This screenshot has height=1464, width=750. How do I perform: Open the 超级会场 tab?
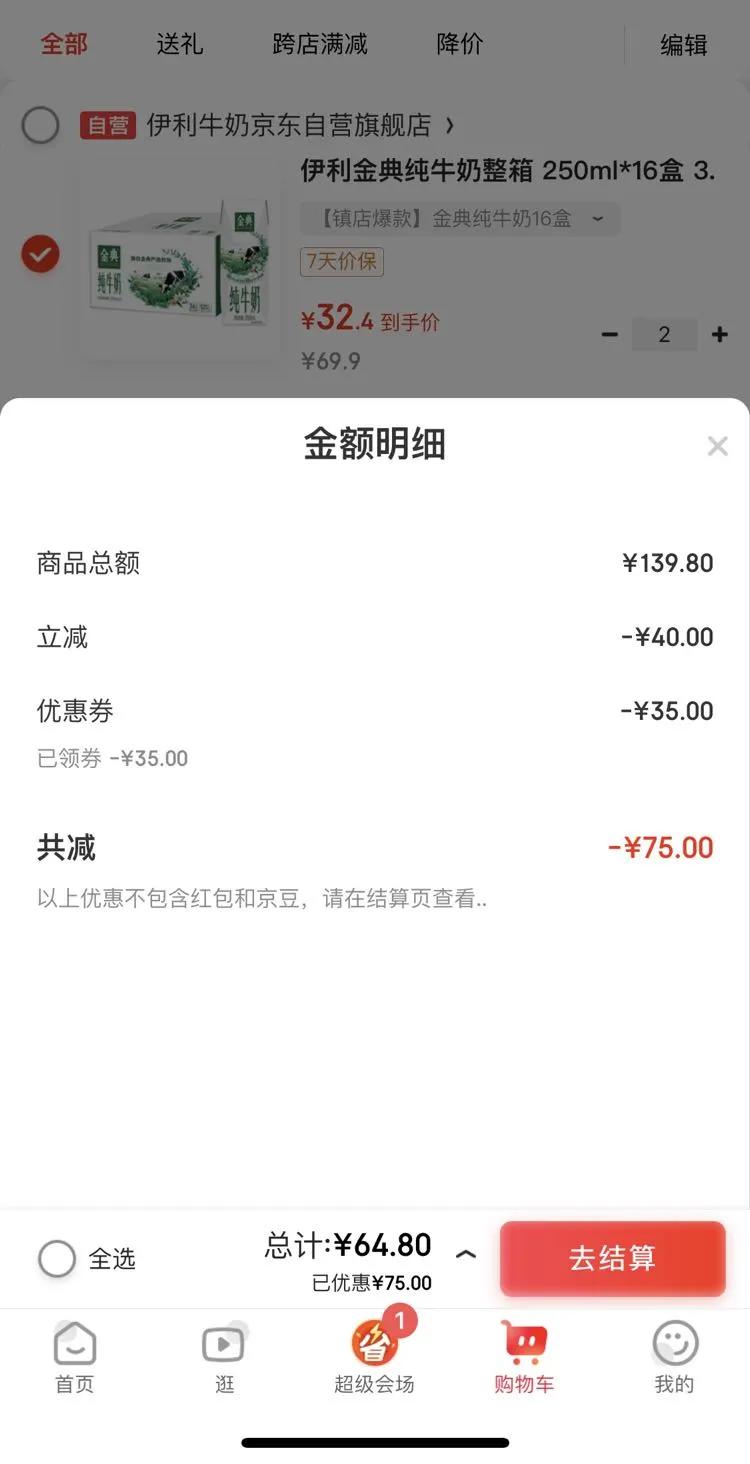tap(374, 1357)
